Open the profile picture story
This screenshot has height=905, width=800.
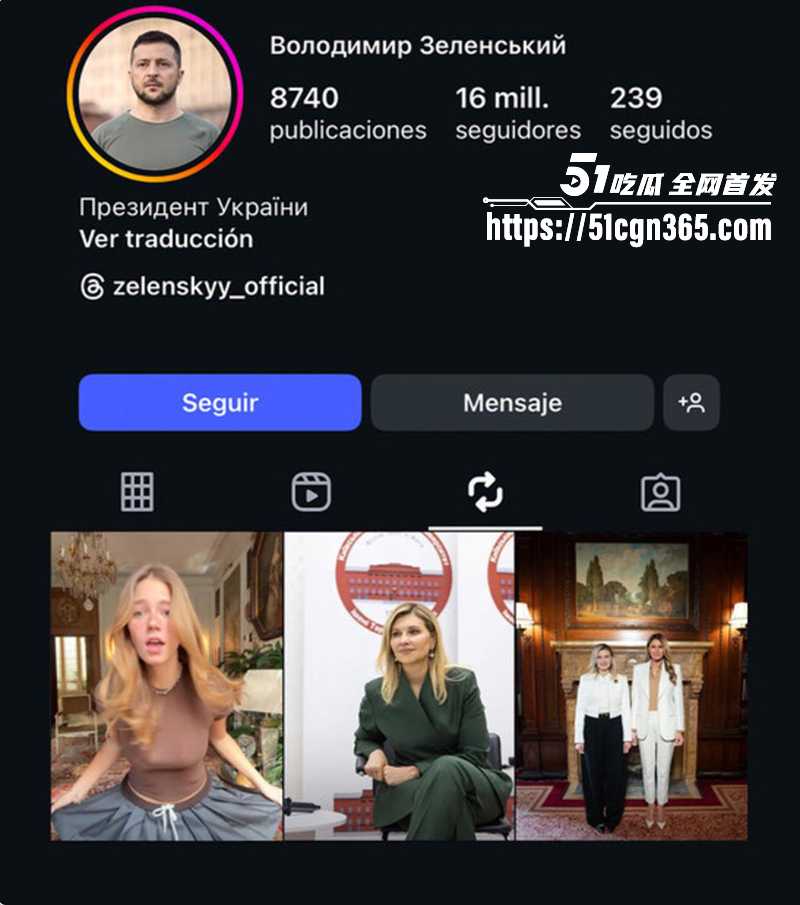pos(155,94)
